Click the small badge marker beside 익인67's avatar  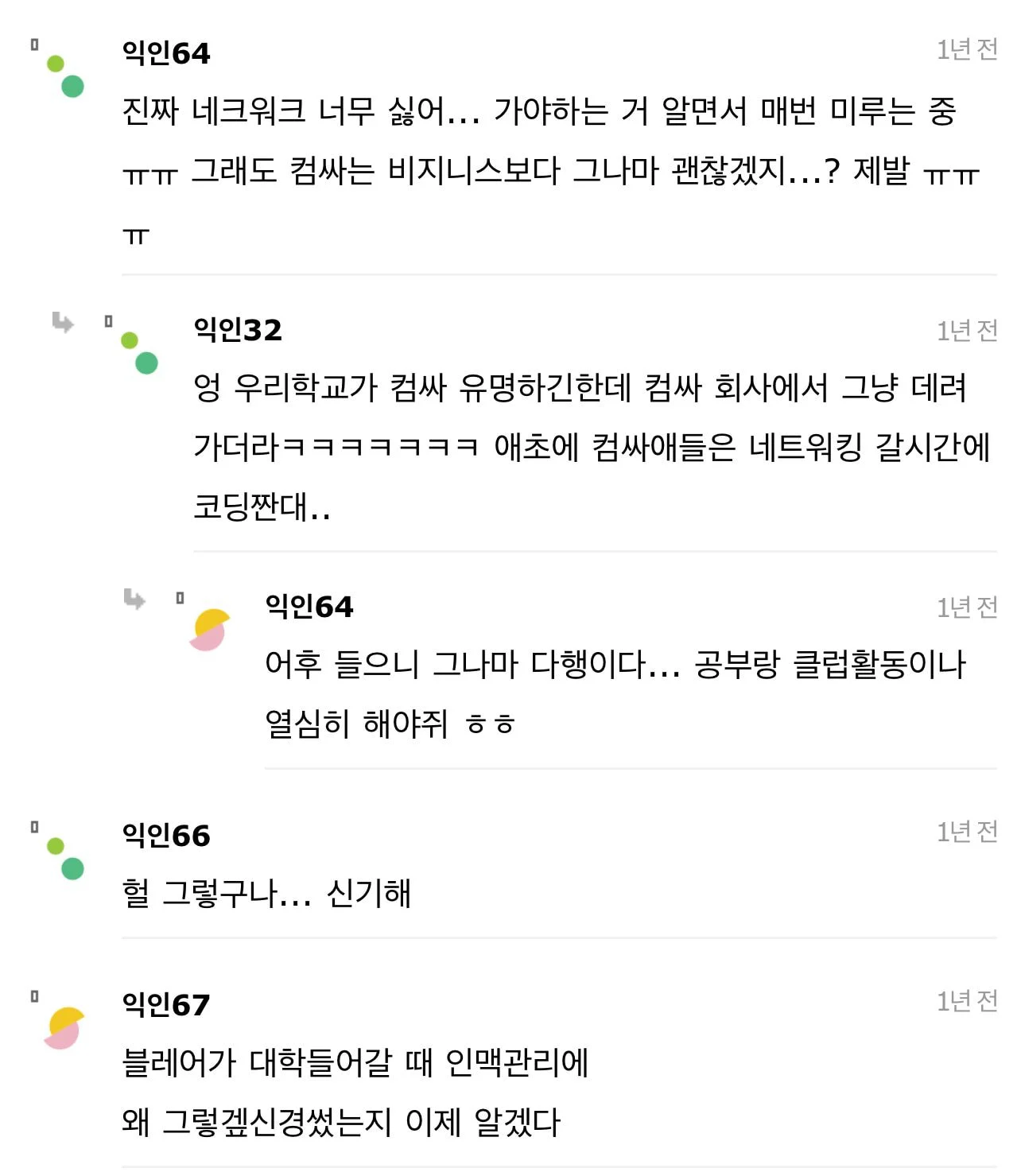point(33,996)
